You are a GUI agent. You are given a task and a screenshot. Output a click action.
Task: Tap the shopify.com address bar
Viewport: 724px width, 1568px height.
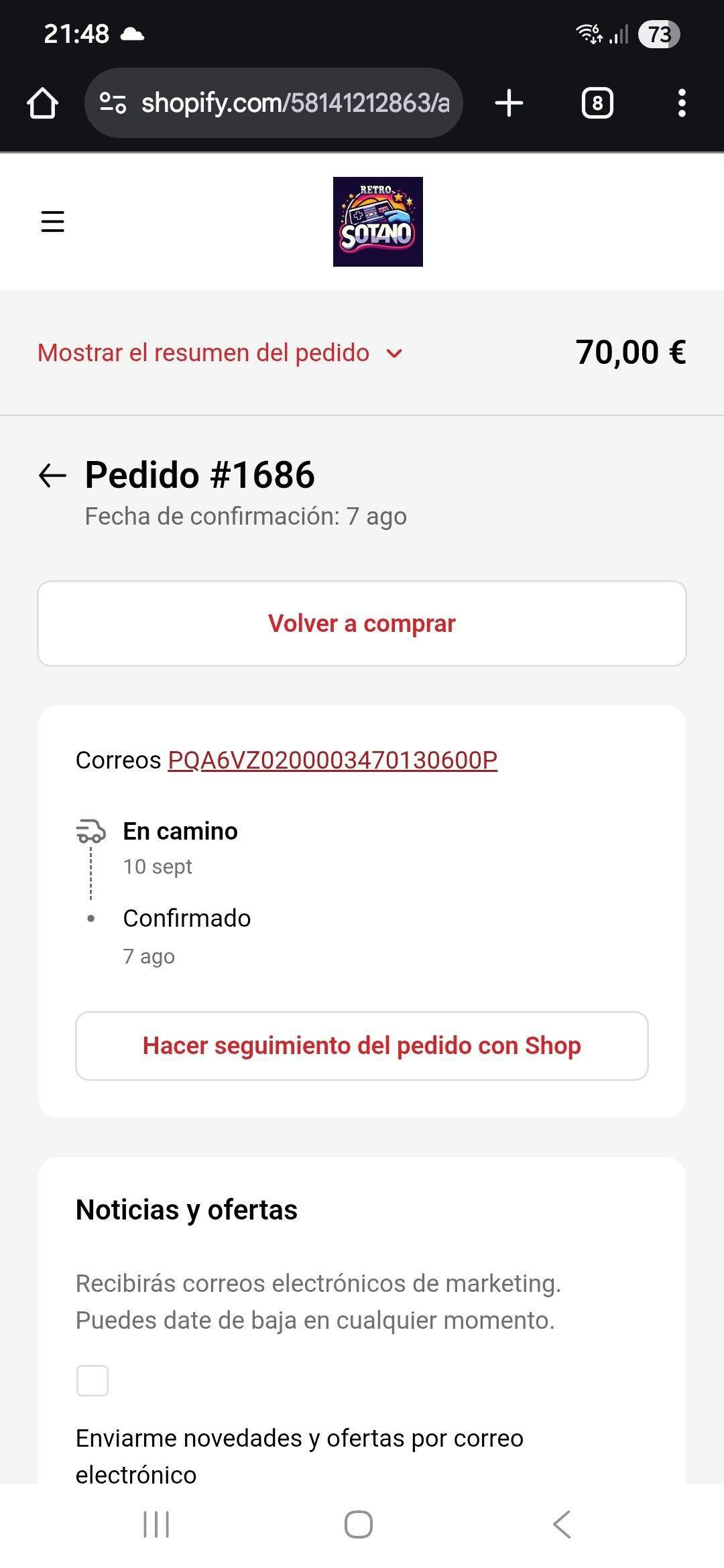click(x=275, y=104)
